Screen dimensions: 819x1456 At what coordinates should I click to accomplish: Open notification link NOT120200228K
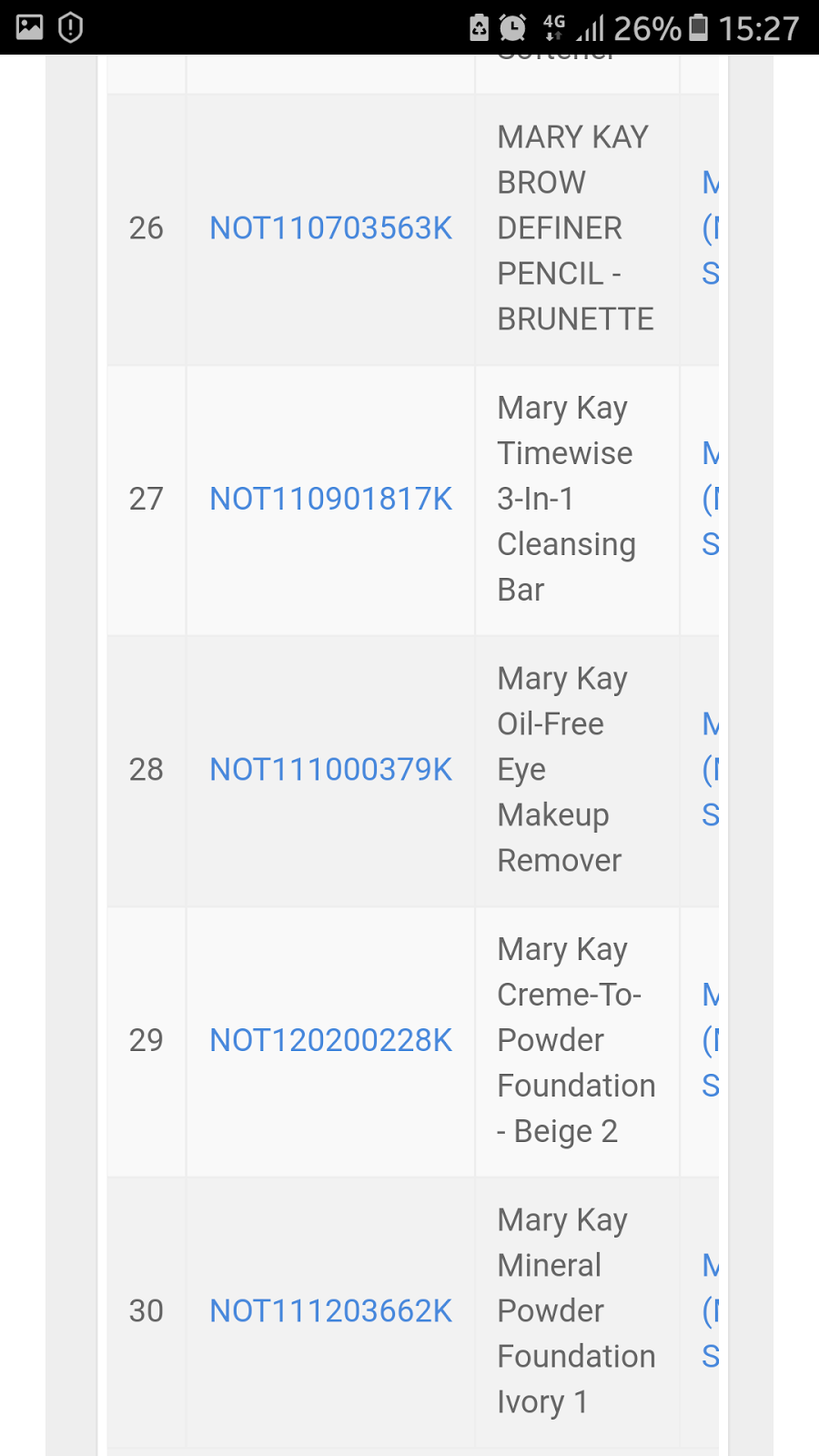(330, 1040)
